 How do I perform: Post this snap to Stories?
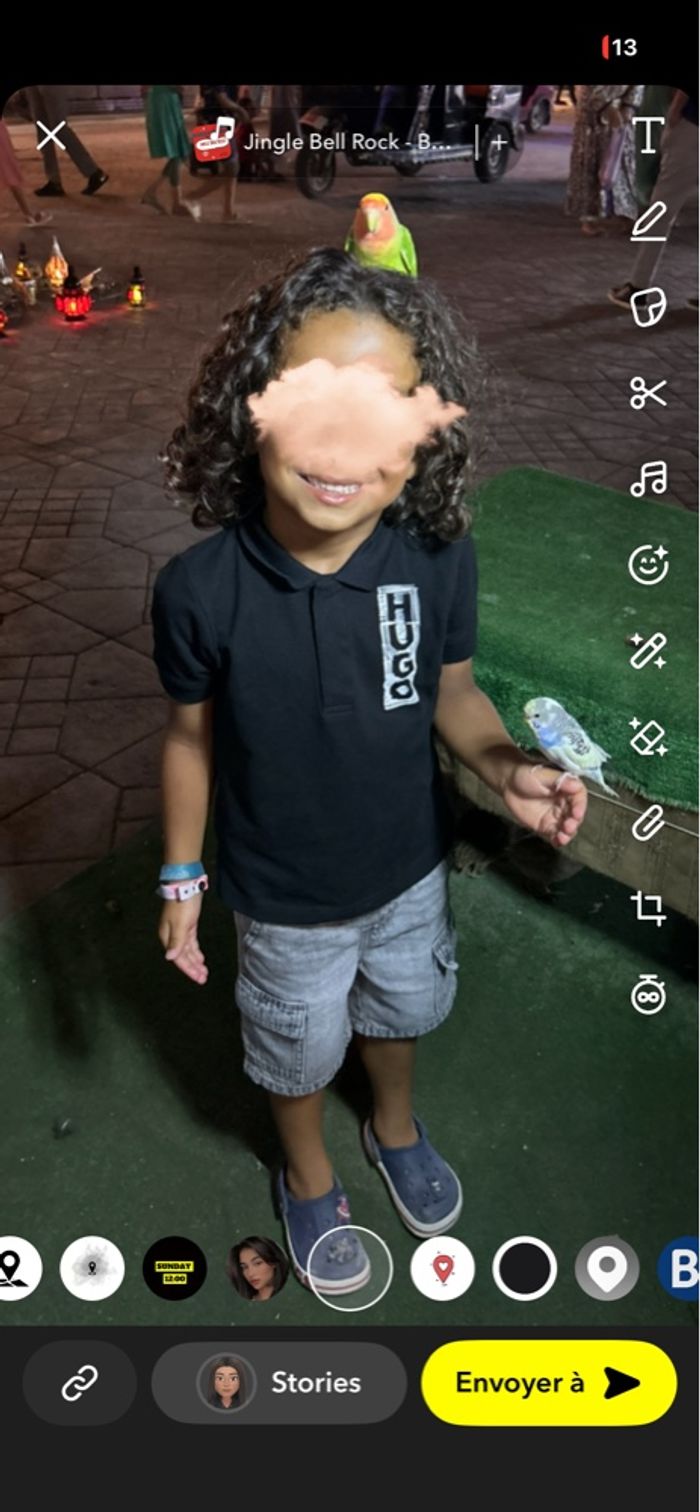tap(279, 1383)
